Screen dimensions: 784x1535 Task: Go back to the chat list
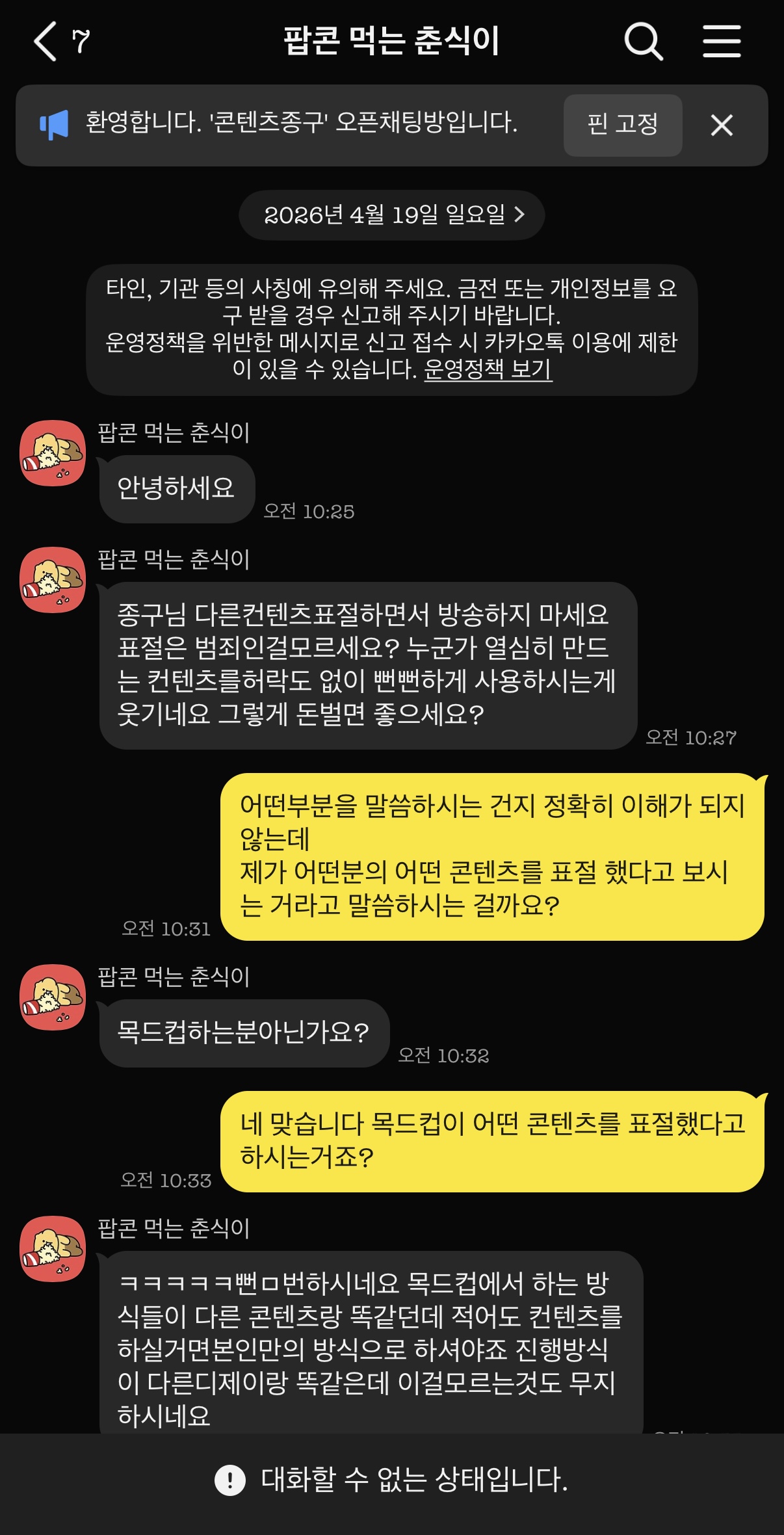click(x=46, y=41)
